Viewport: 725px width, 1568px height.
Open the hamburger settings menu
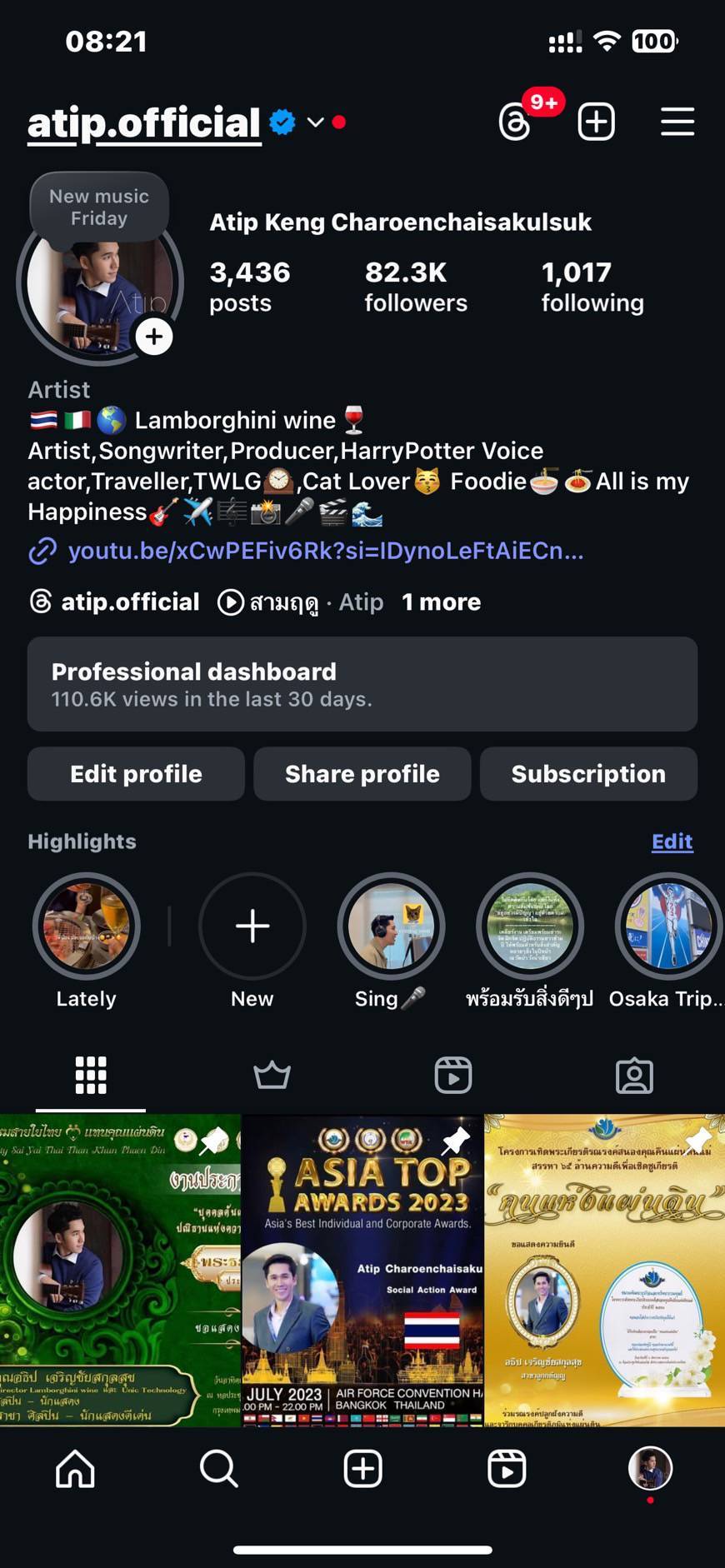pos(677,122)
